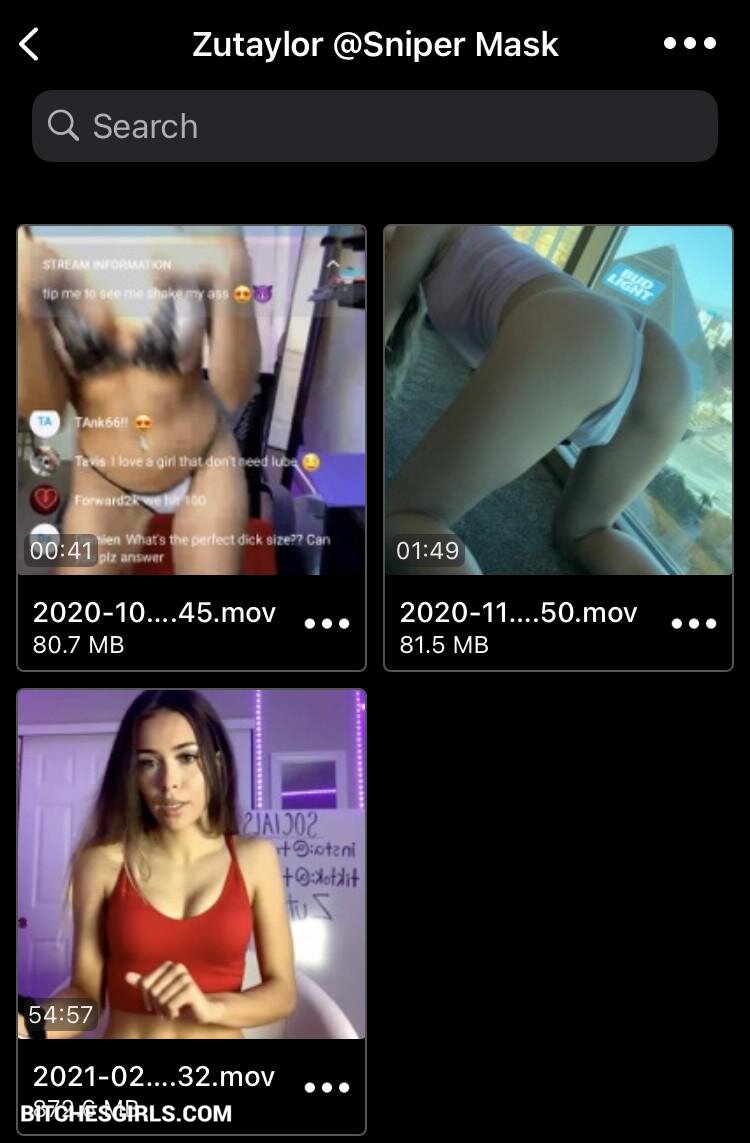Tap the Search field
The height and width of the screenshot is (1143, 750).
[x=375, y=126]
